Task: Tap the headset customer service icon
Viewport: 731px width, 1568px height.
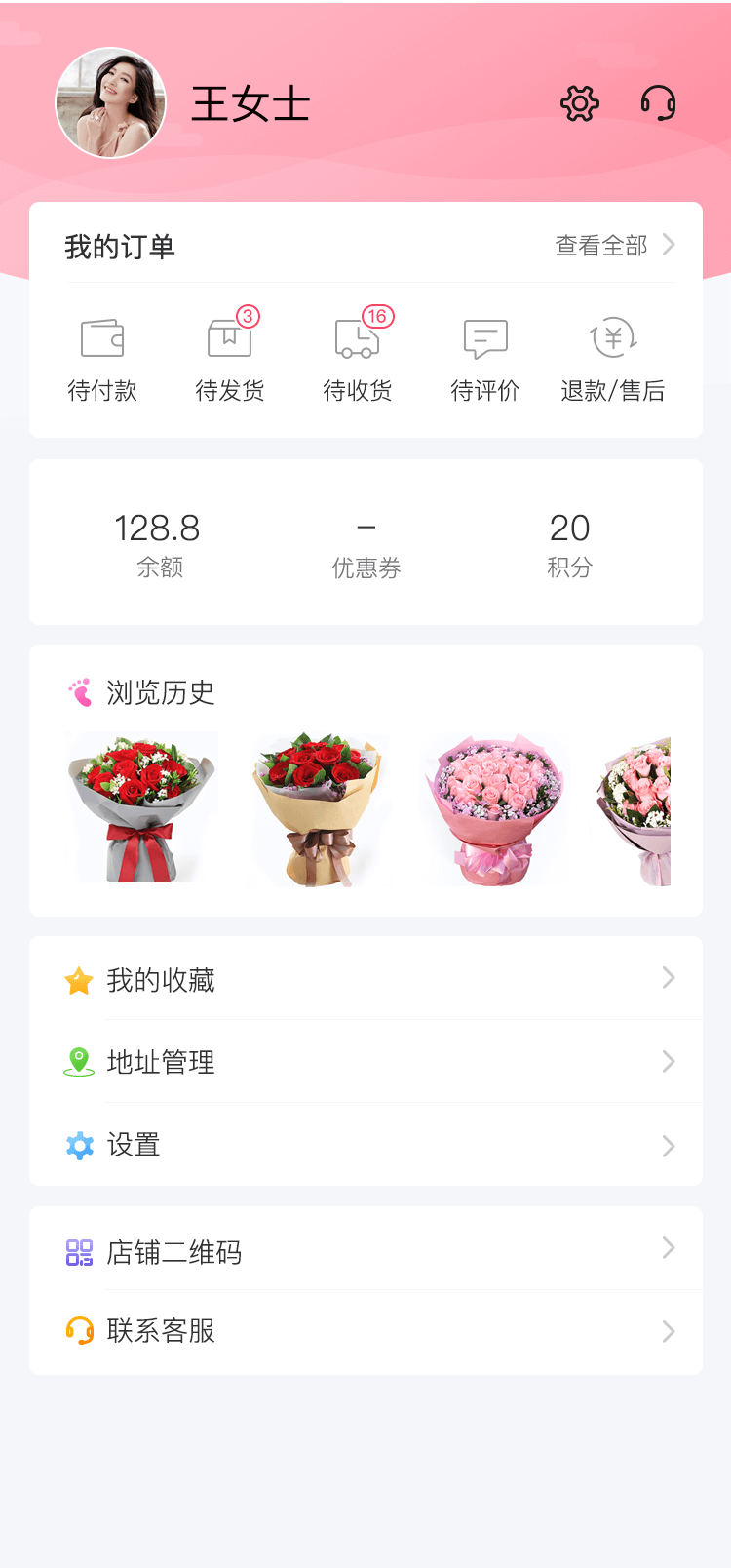Action: (658, 103)
